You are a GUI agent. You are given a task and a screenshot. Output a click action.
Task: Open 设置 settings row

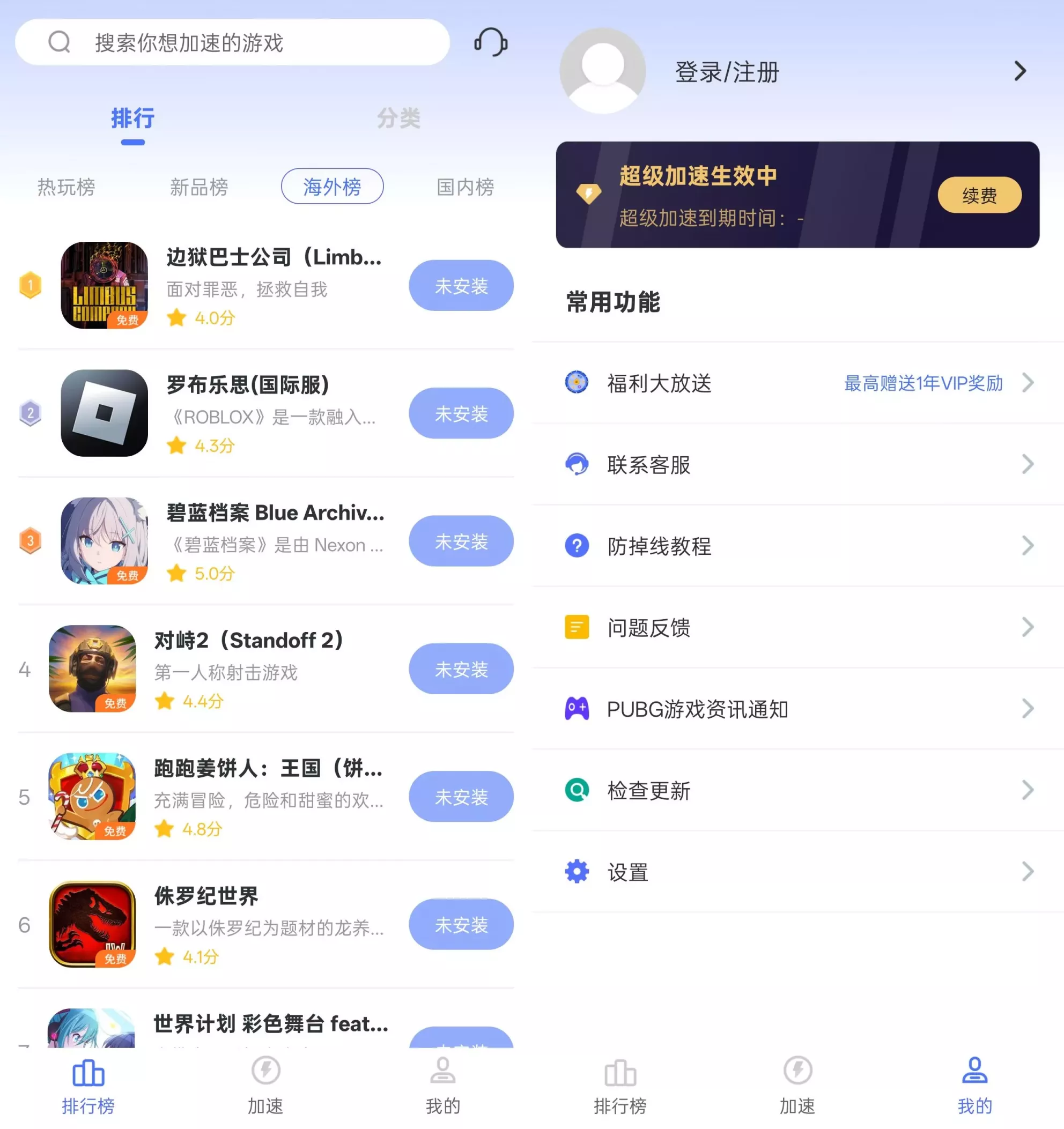tap(797, 872)
